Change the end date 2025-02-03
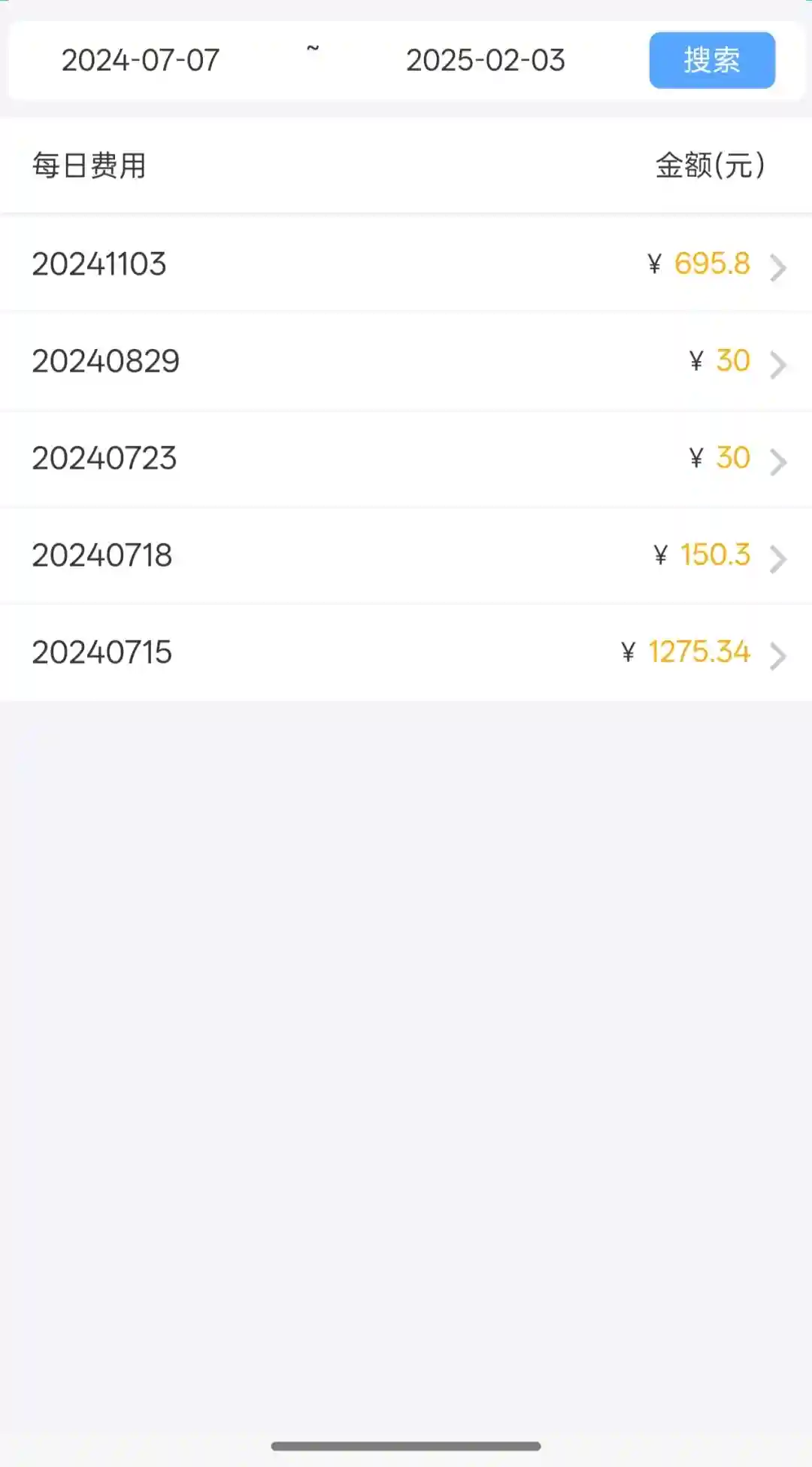Screen dimensions: 812x1467 point(485,60)
